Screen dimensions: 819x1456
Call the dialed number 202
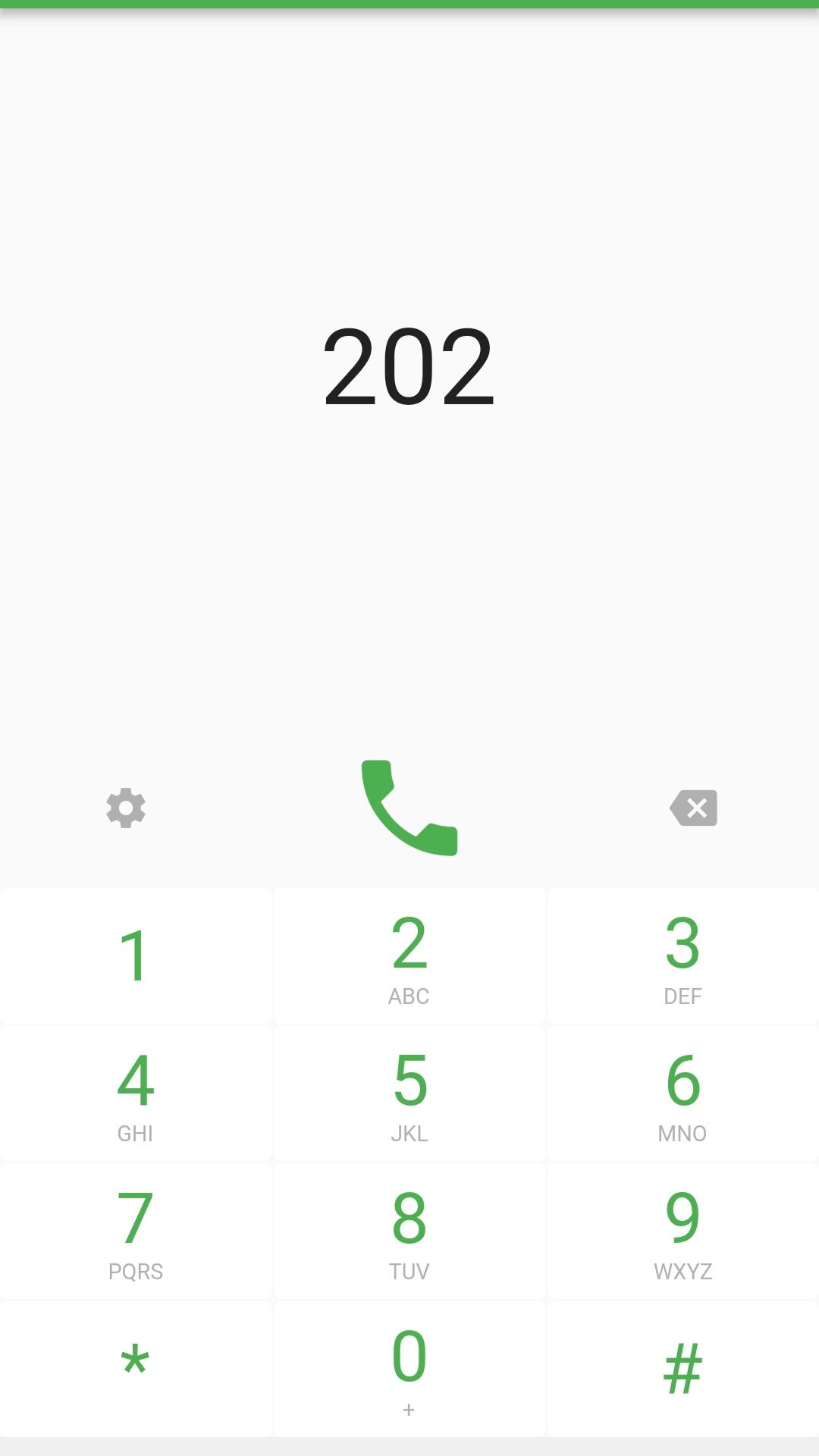click(x=409, y=808)
